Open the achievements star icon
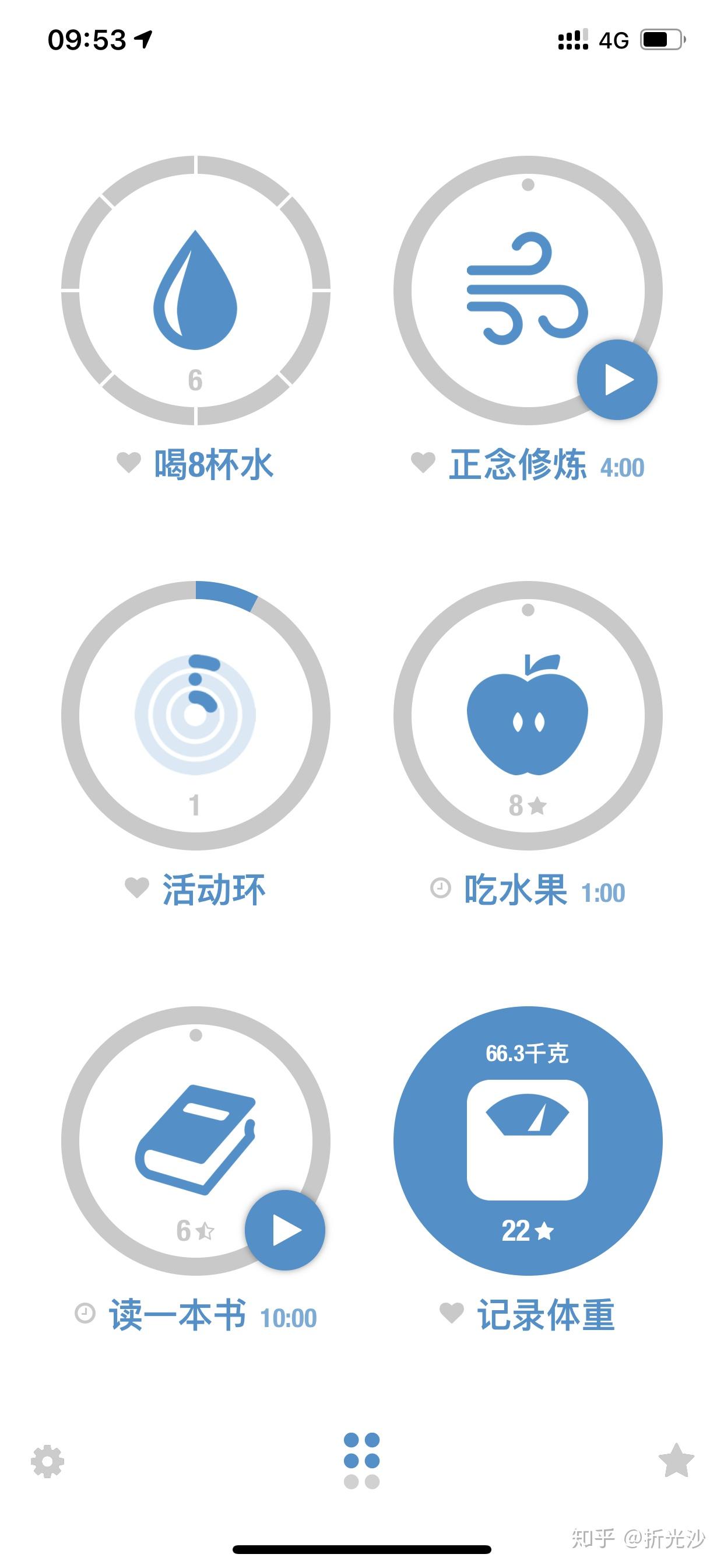Image resolution: width=724 pixels, height=1568 pixels. (676, 1460)
